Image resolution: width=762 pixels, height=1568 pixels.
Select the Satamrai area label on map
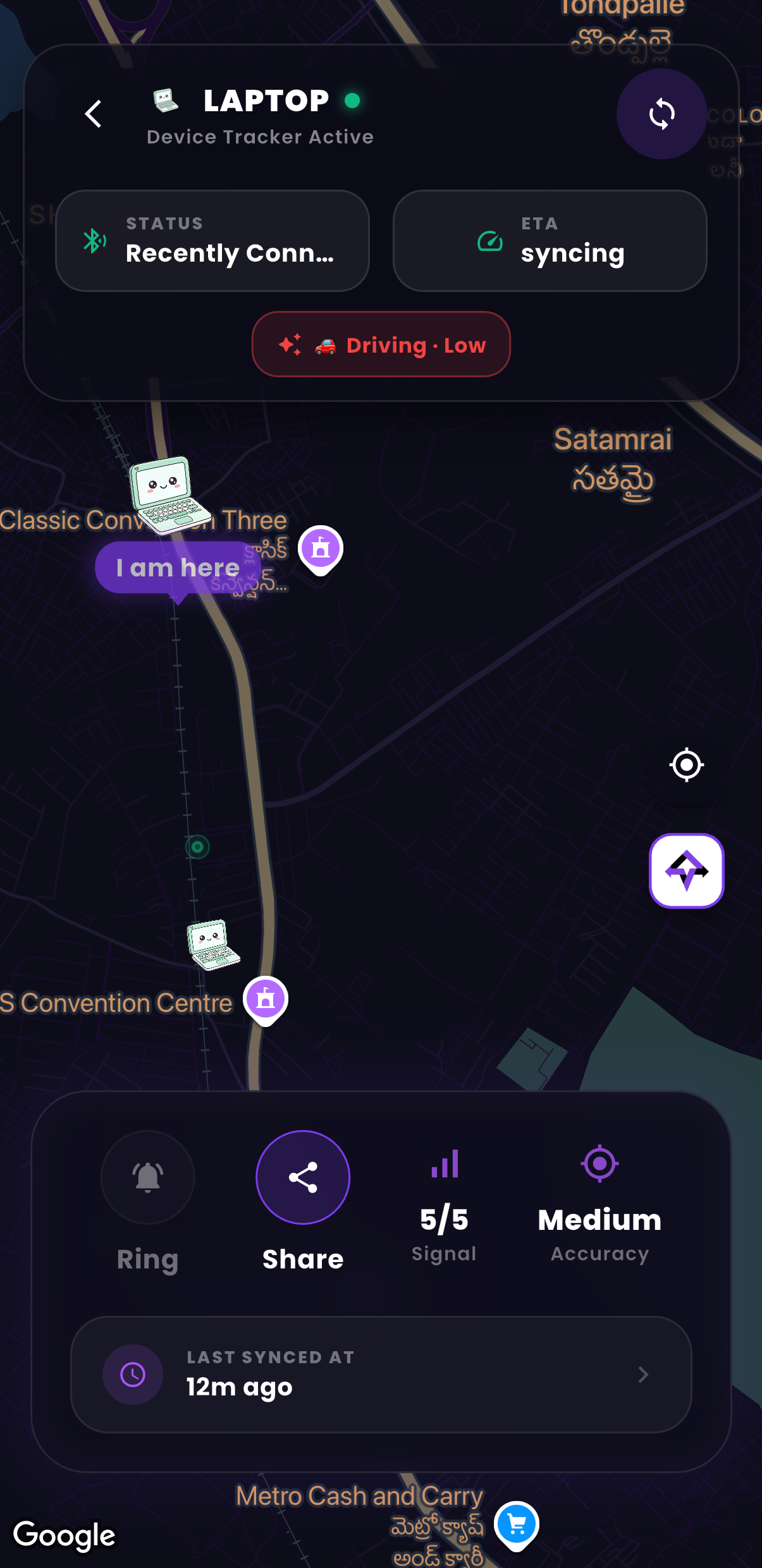tap(613, 439)
